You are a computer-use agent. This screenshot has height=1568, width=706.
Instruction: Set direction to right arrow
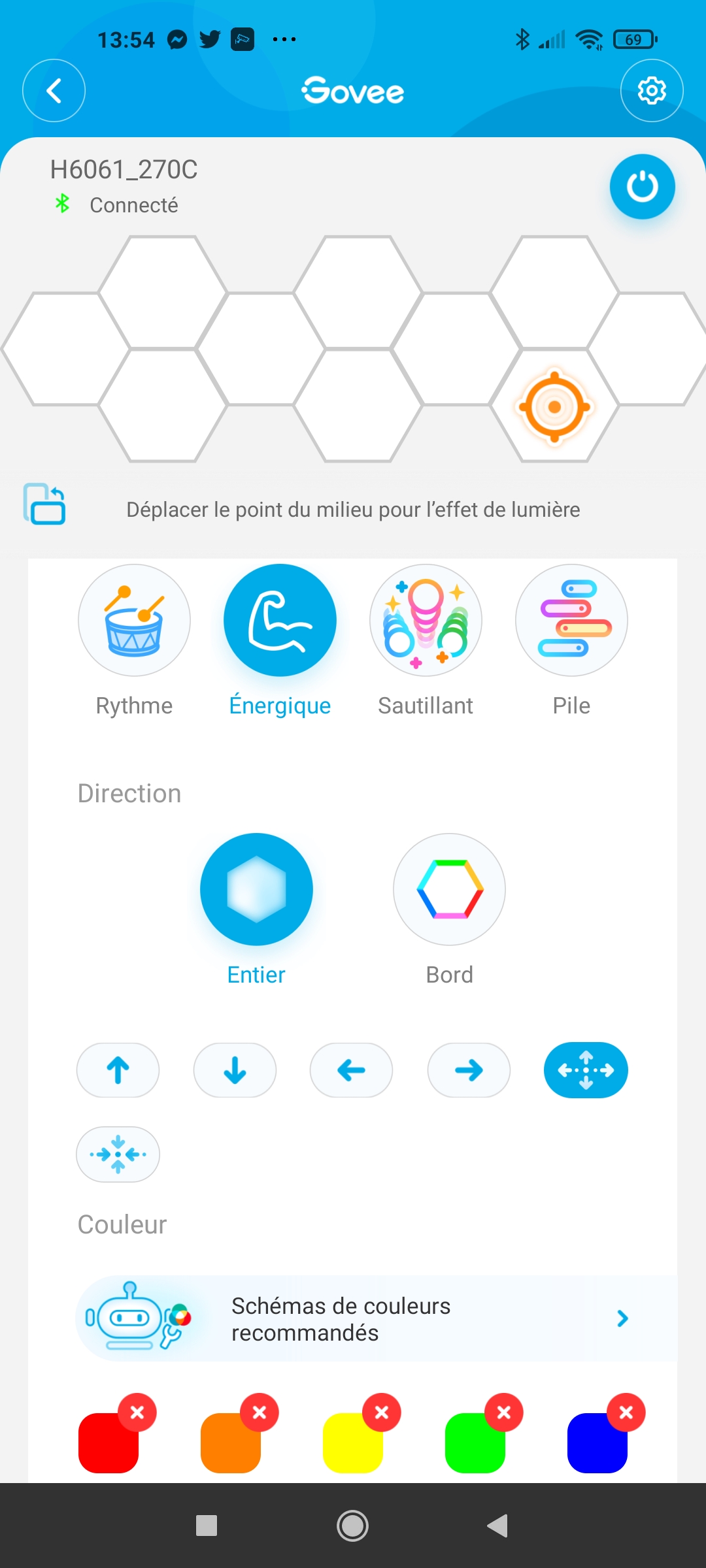(469, 1070)
